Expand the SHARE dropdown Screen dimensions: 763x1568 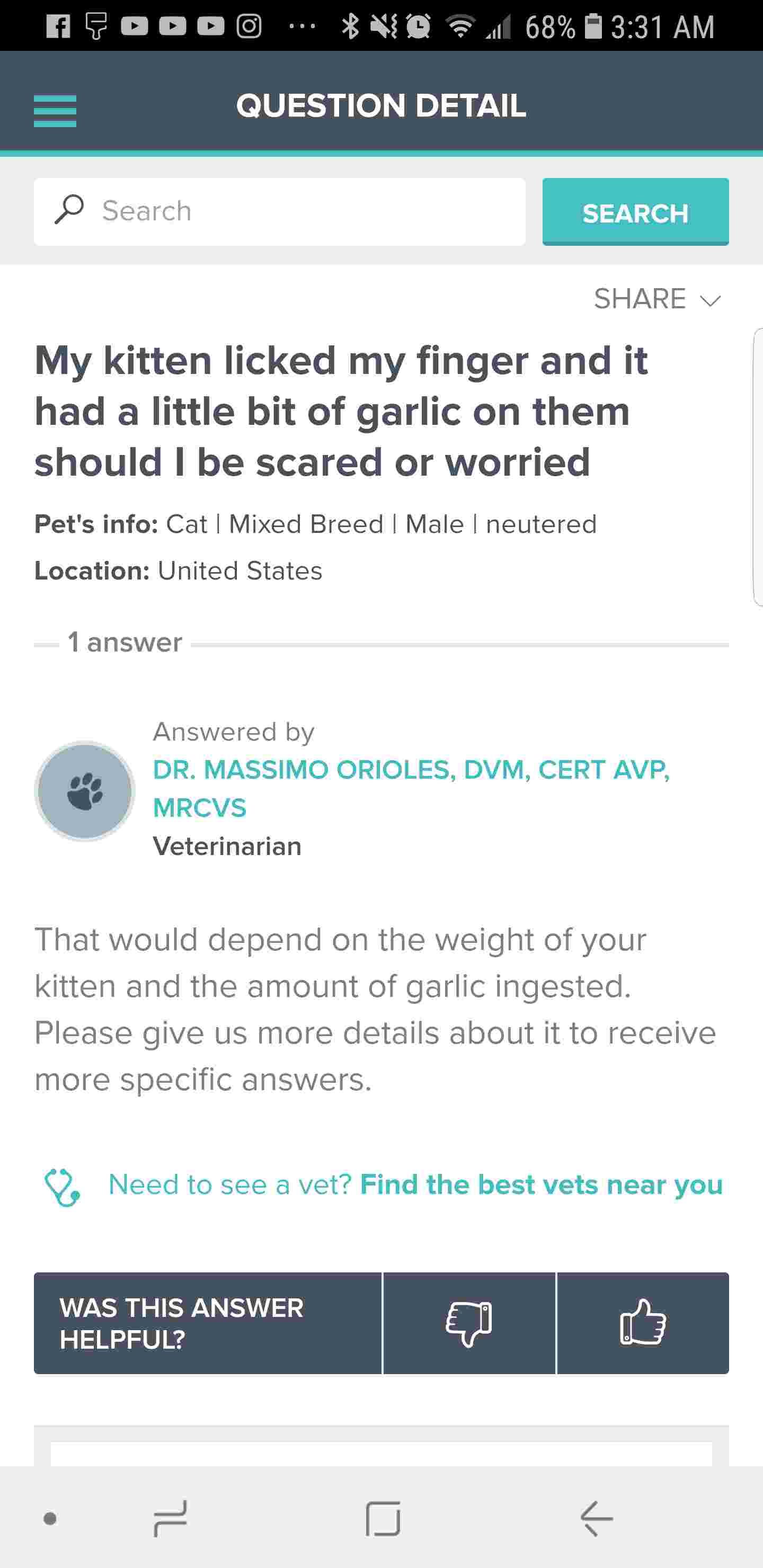[x=640, y=298]
